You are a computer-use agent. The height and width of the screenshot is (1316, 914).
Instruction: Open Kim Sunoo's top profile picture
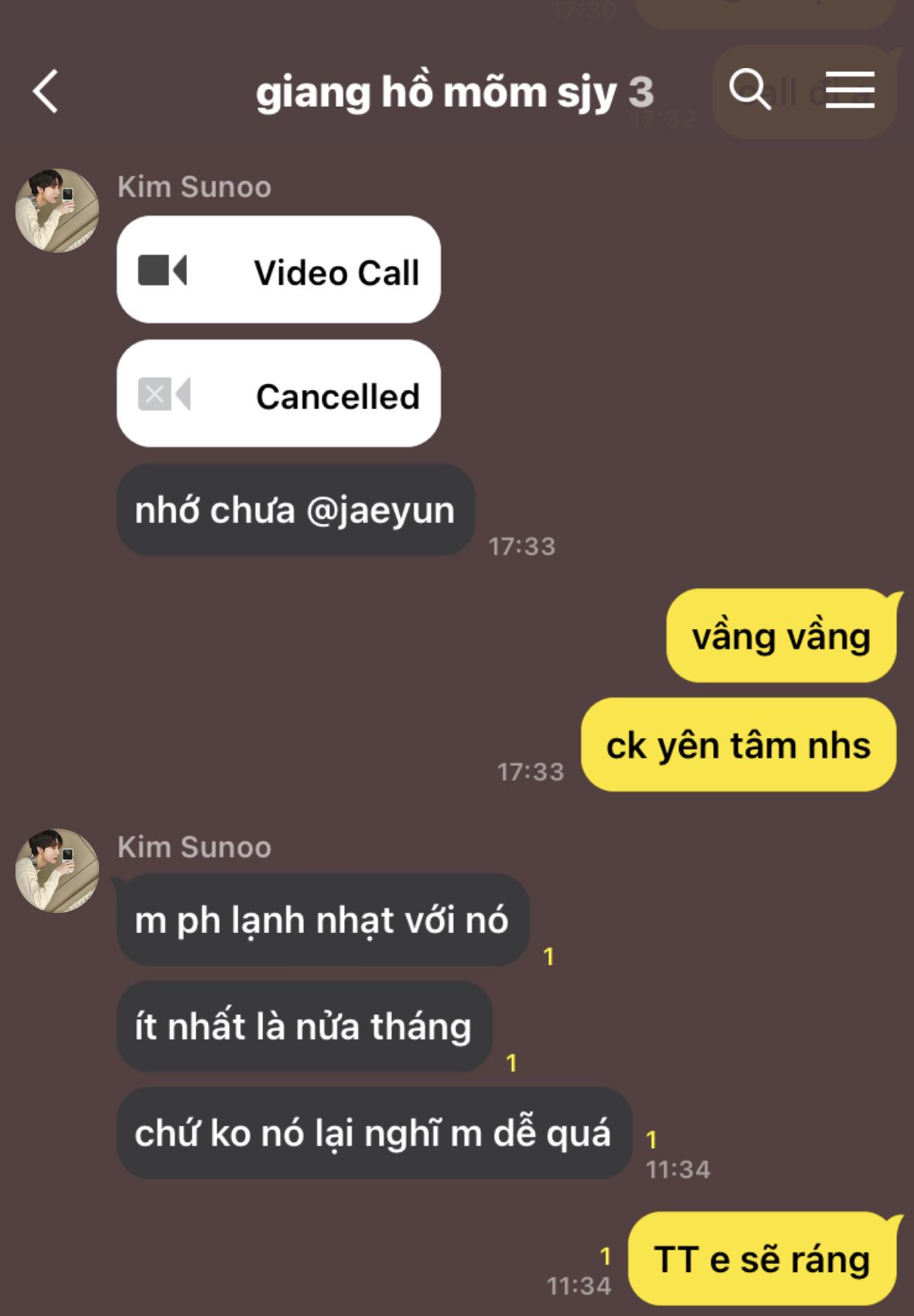(57, 210)
